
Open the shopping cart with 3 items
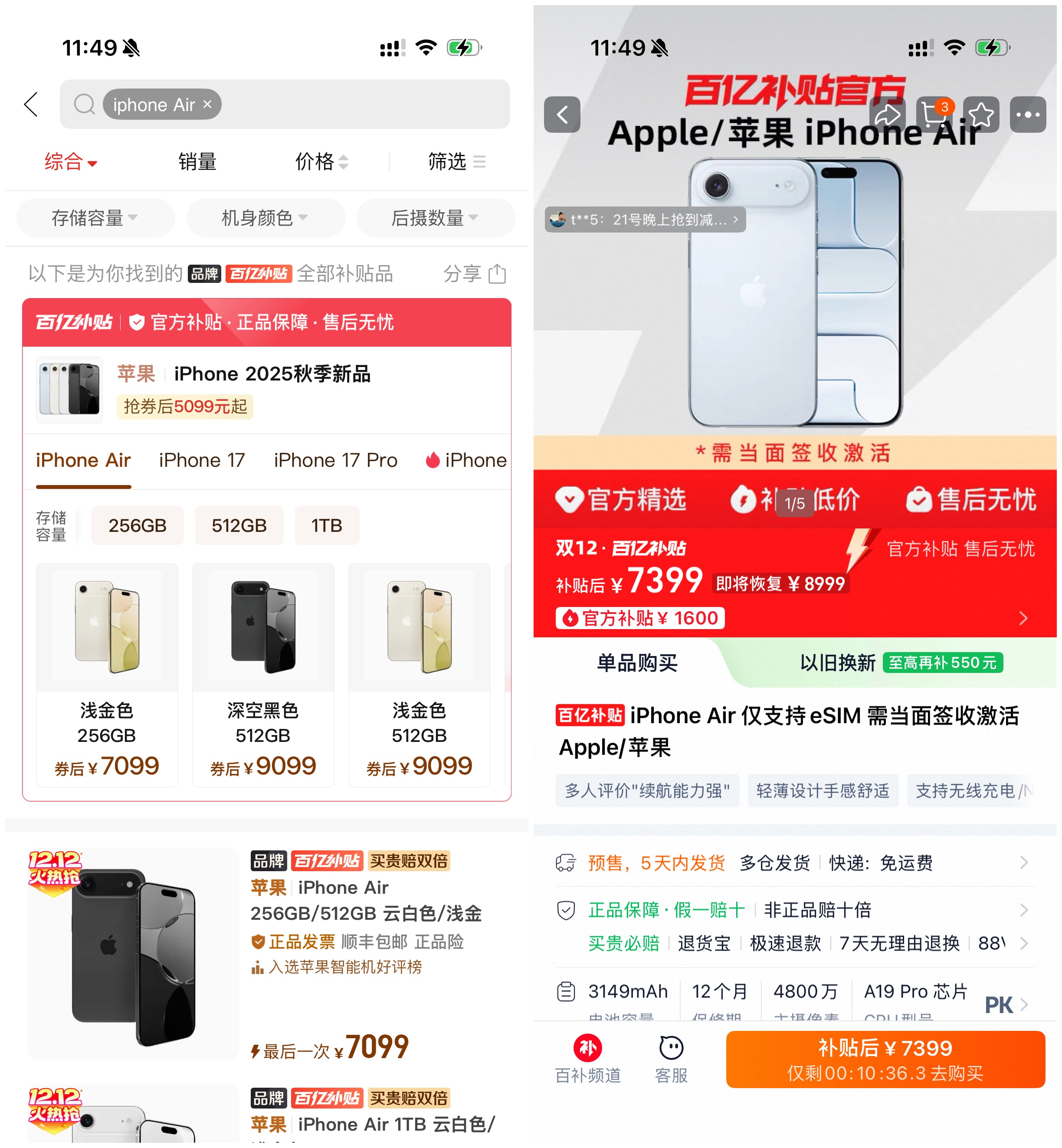click(935, 114)
